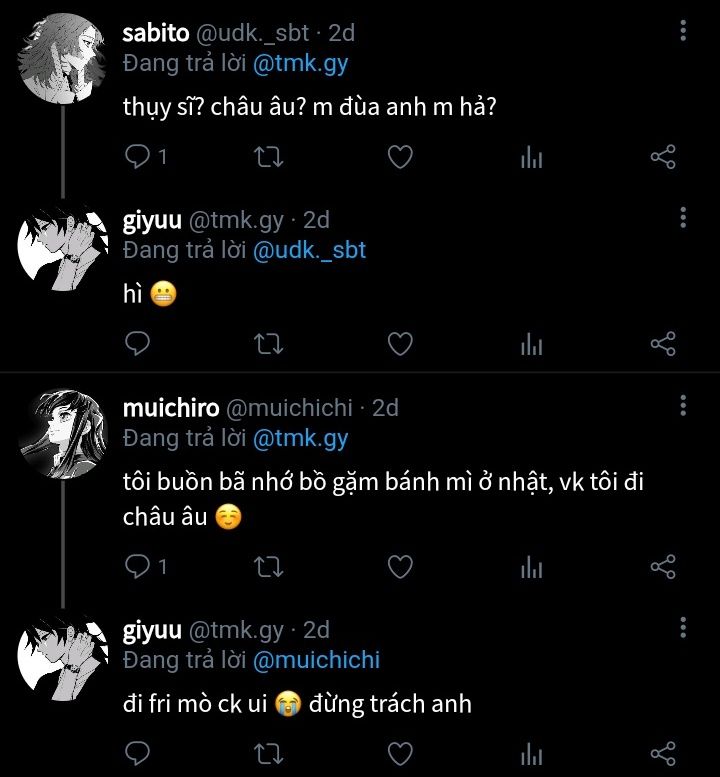The width and height of the screenshot is (720, 777).
Task: Like muichiro's tweet about châu âu
Action: (x=400, y=567)
